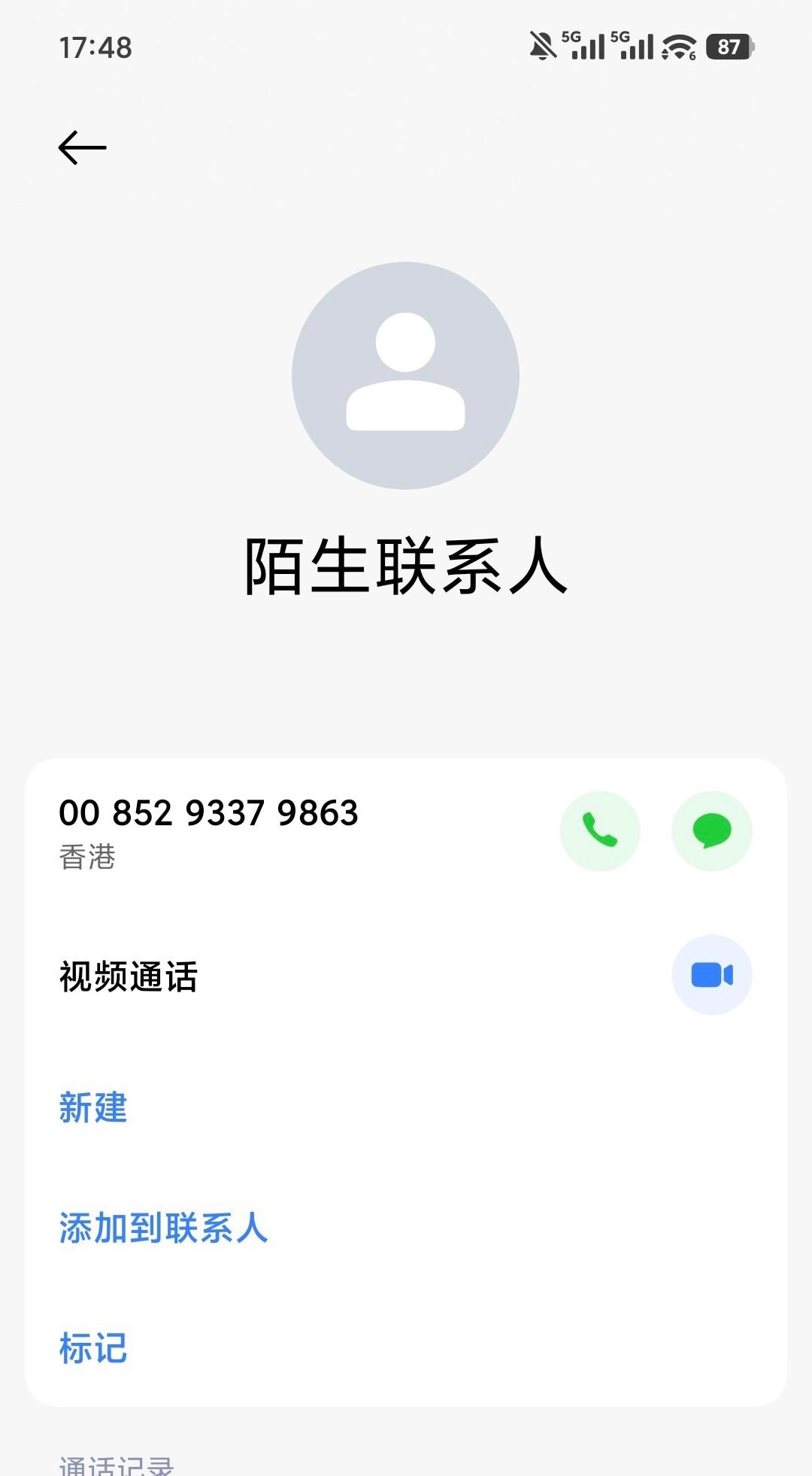
Task: Start a video call
Action: click(x=711, y=975)
